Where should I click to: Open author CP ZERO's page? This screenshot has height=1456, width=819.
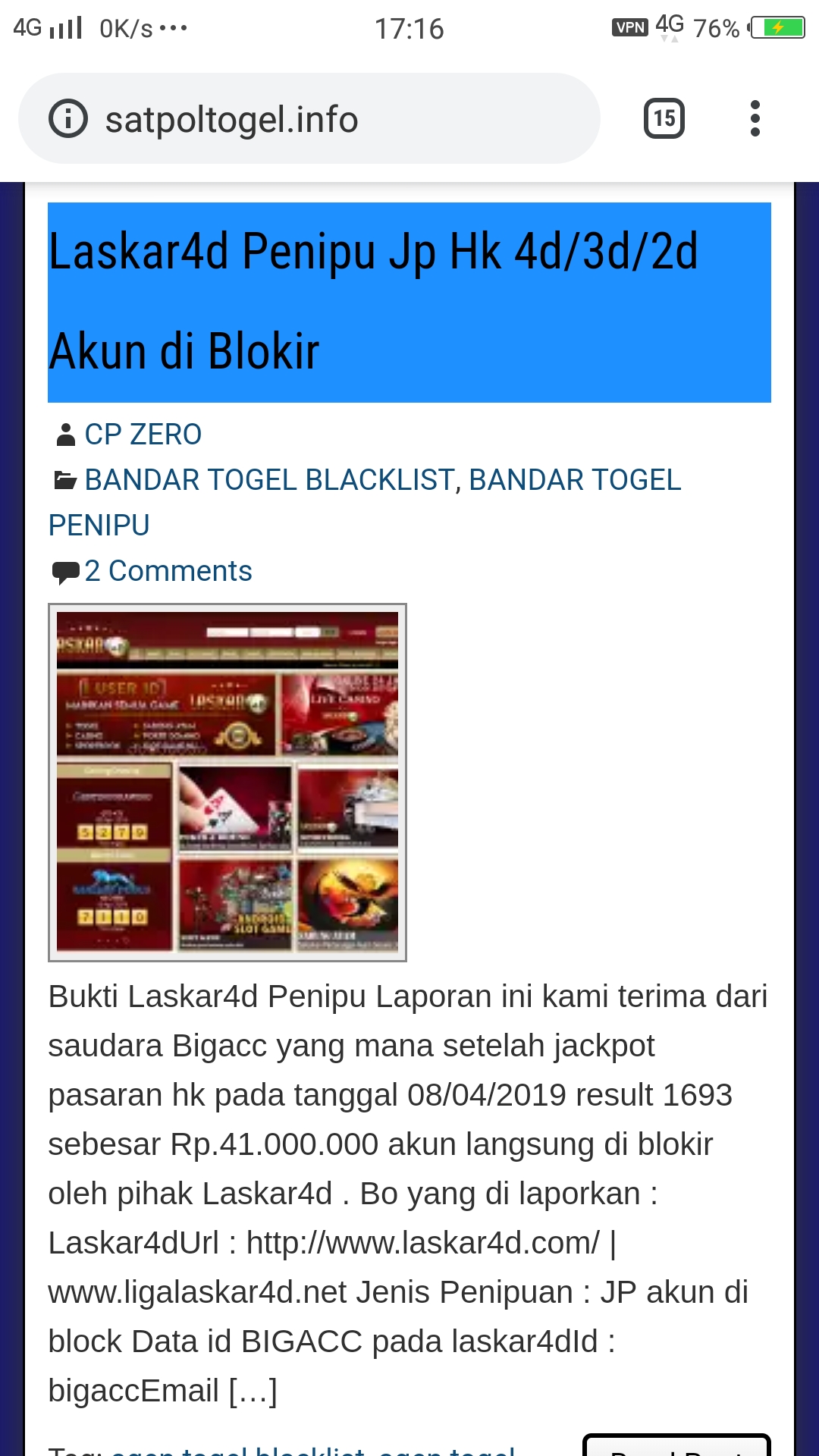click(x=143, y=435)
